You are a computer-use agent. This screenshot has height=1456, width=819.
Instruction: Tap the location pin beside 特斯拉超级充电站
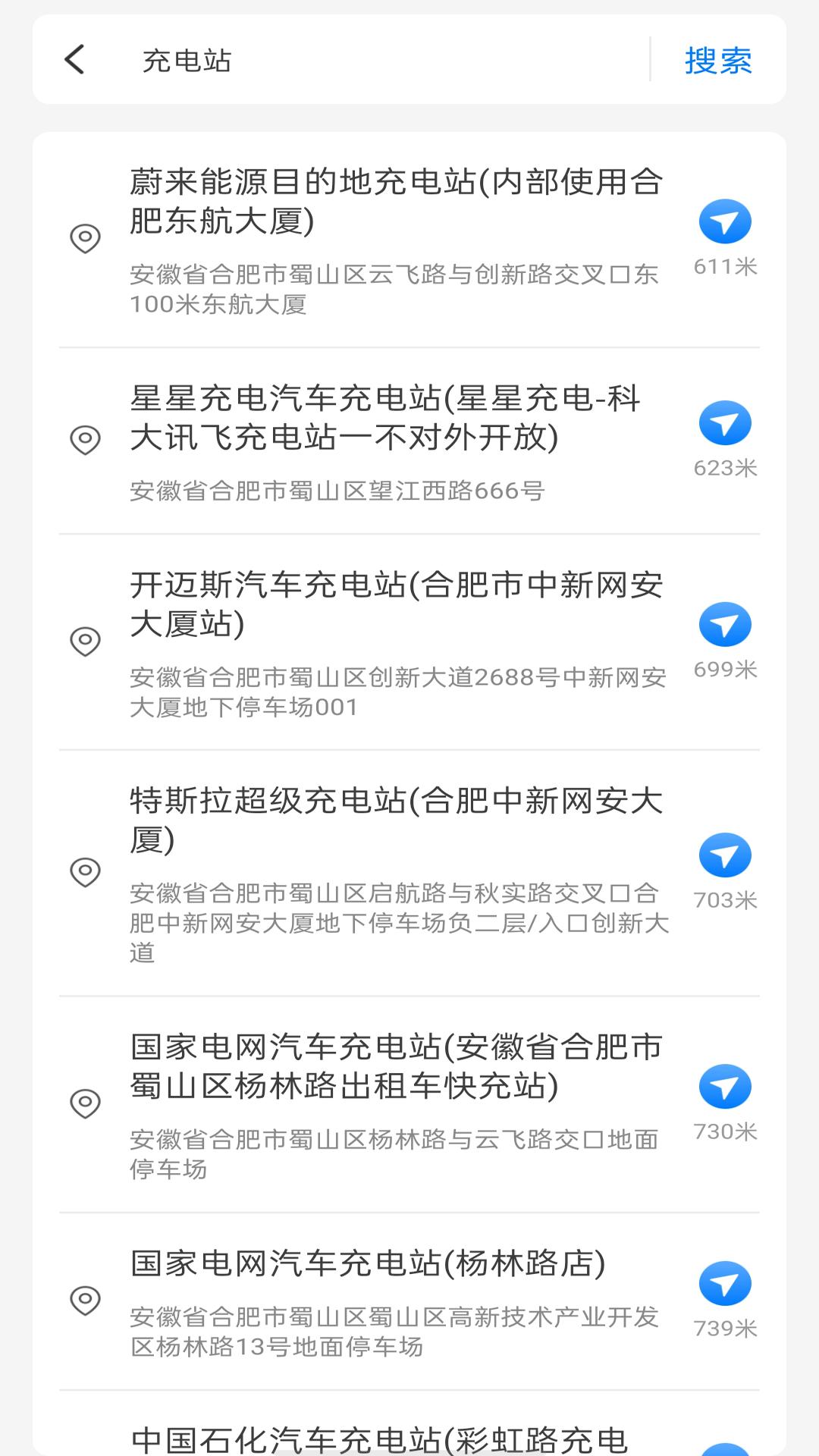(86, 873)
